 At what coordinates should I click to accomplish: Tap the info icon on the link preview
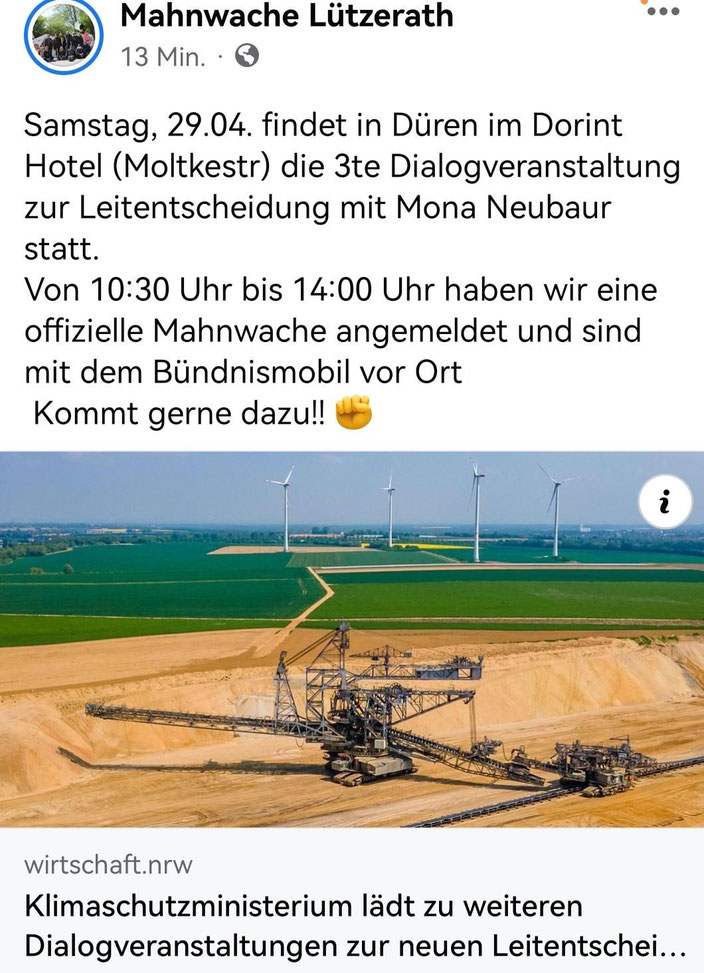pyautogui.click(x=664, y=505)
